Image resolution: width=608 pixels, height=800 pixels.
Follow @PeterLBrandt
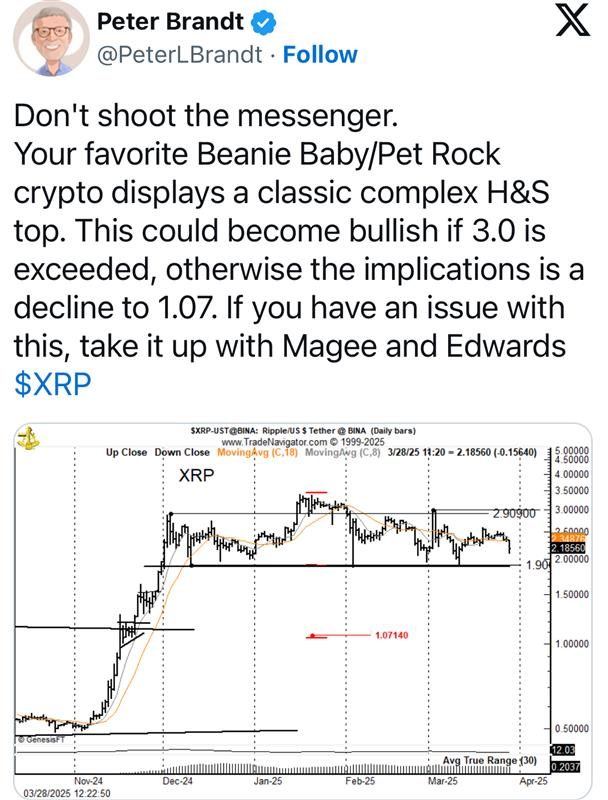(320, 54)
